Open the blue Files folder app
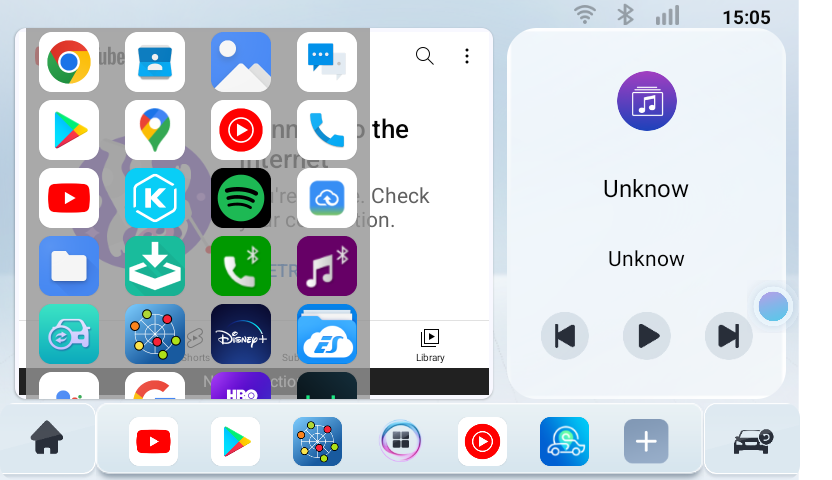 pyautogui.click(x=69, y=266)
